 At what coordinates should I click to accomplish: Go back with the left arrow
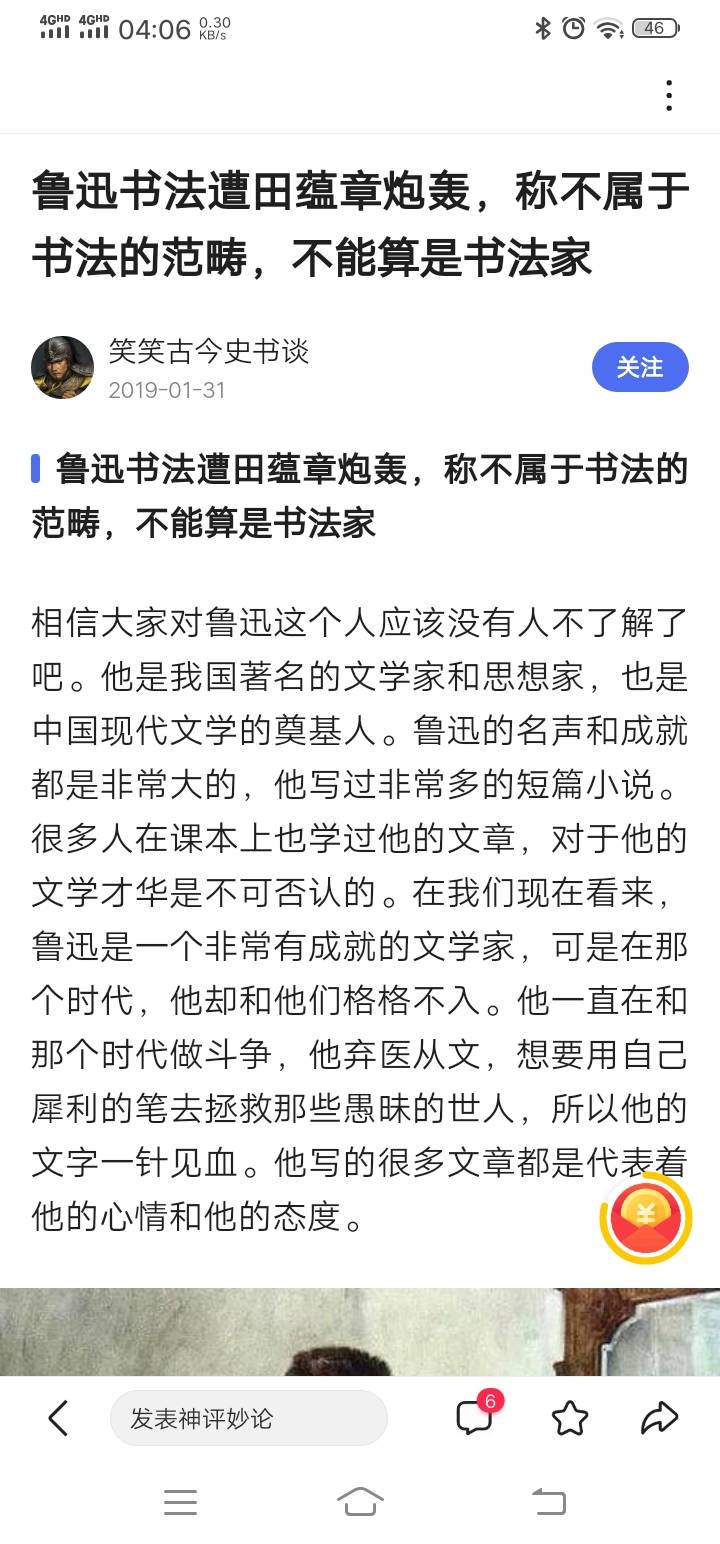[x=58, y=1418]
